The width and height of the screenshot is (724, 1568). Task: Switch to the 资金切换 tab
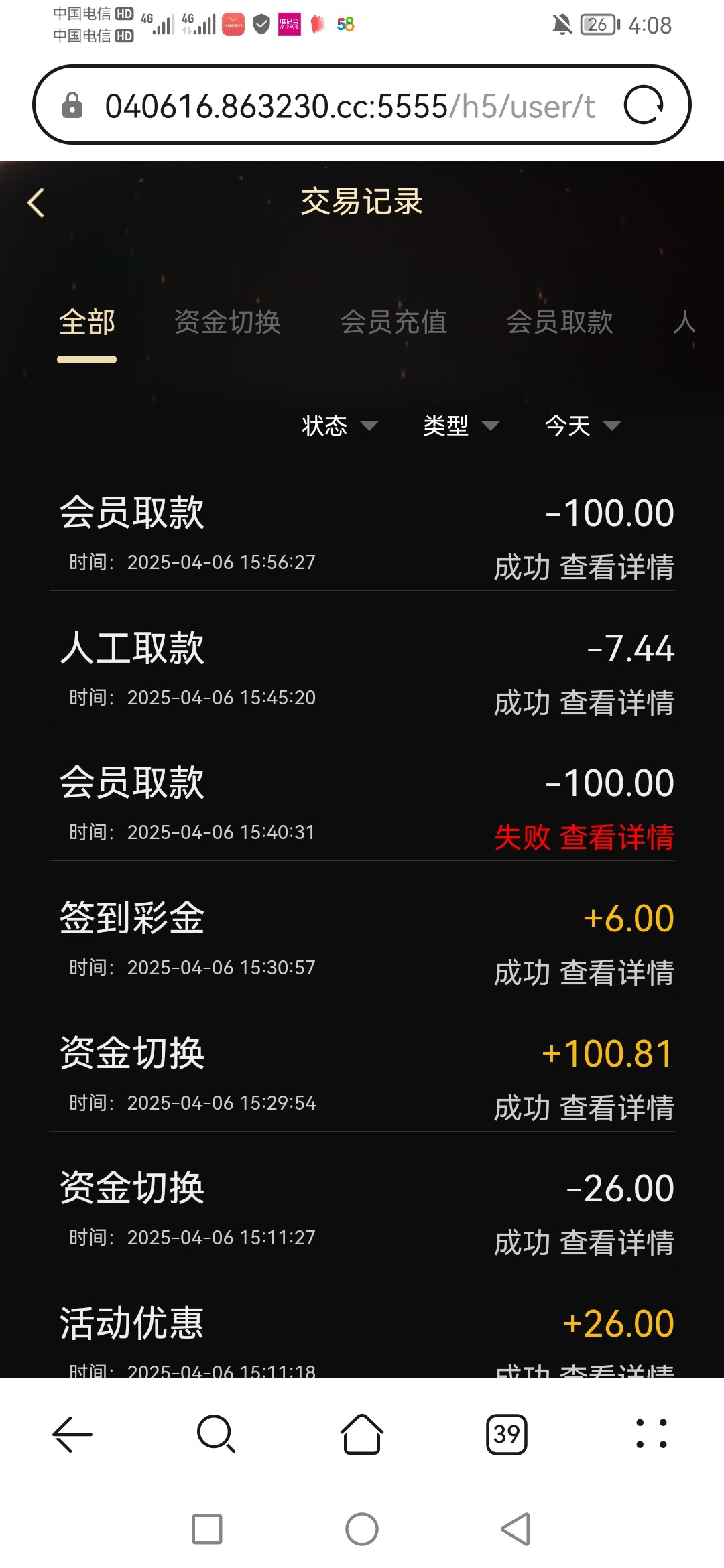coord(227,322)
